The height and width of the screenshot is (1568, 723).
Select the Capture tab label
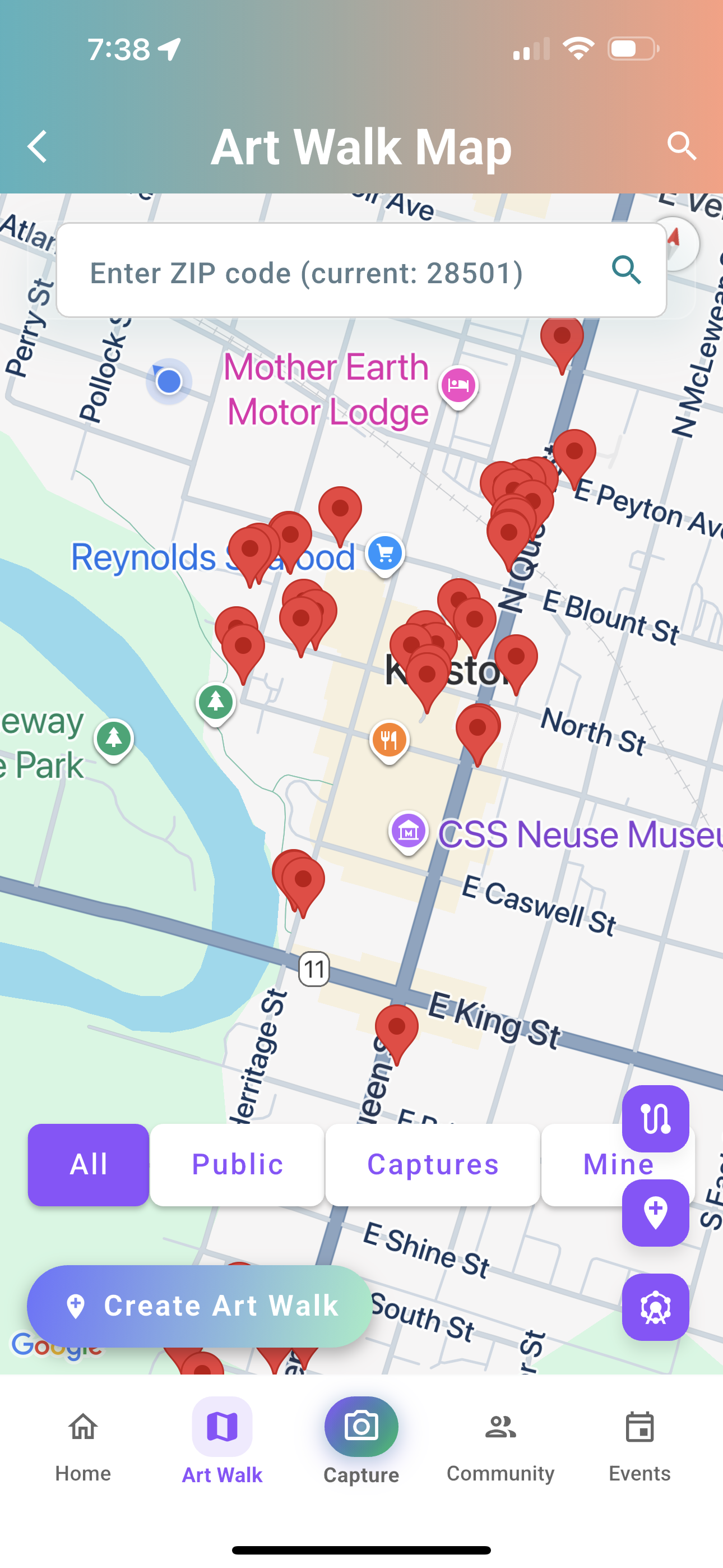coord(361,1474)
